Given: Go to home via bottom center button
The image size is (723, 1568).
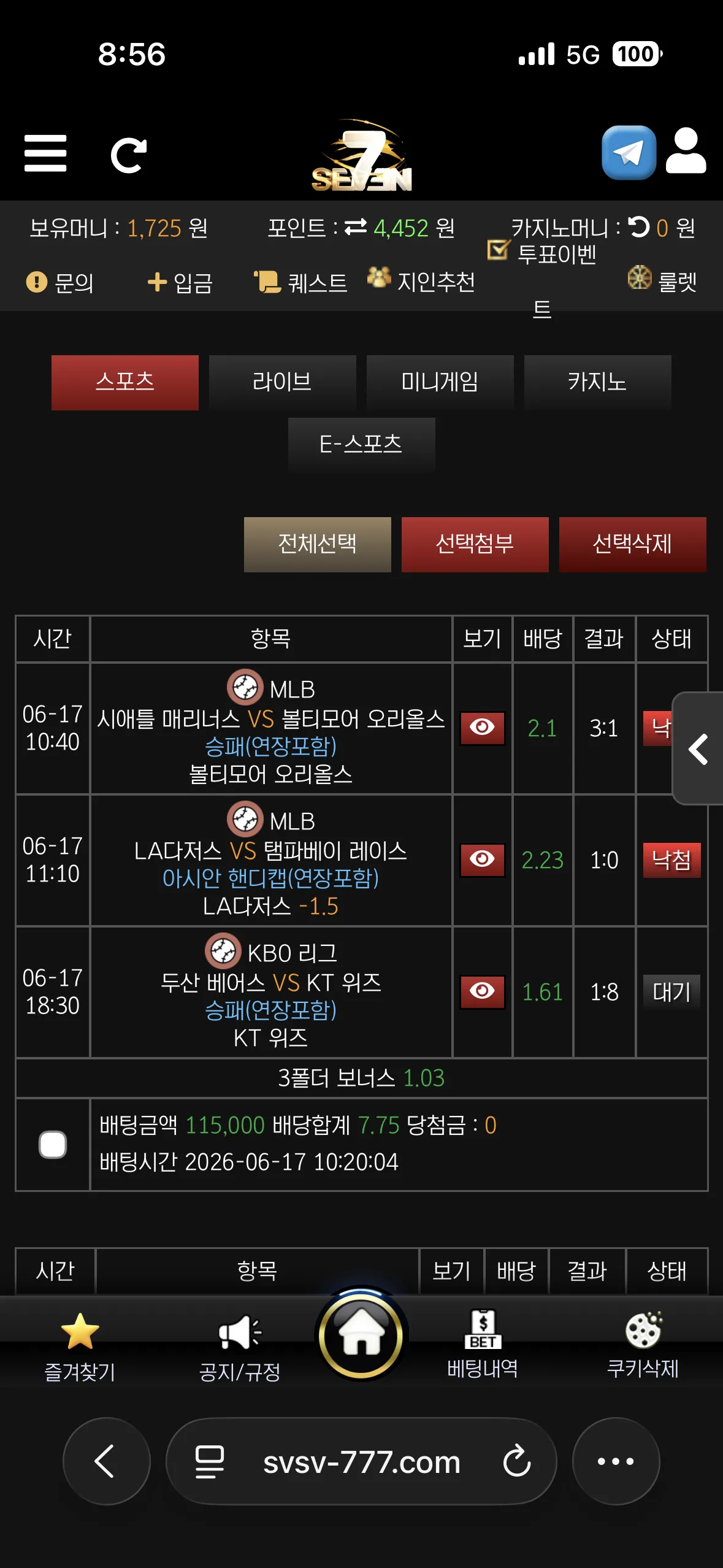Looking at the screenshot, I should (x=362, y=1335).
